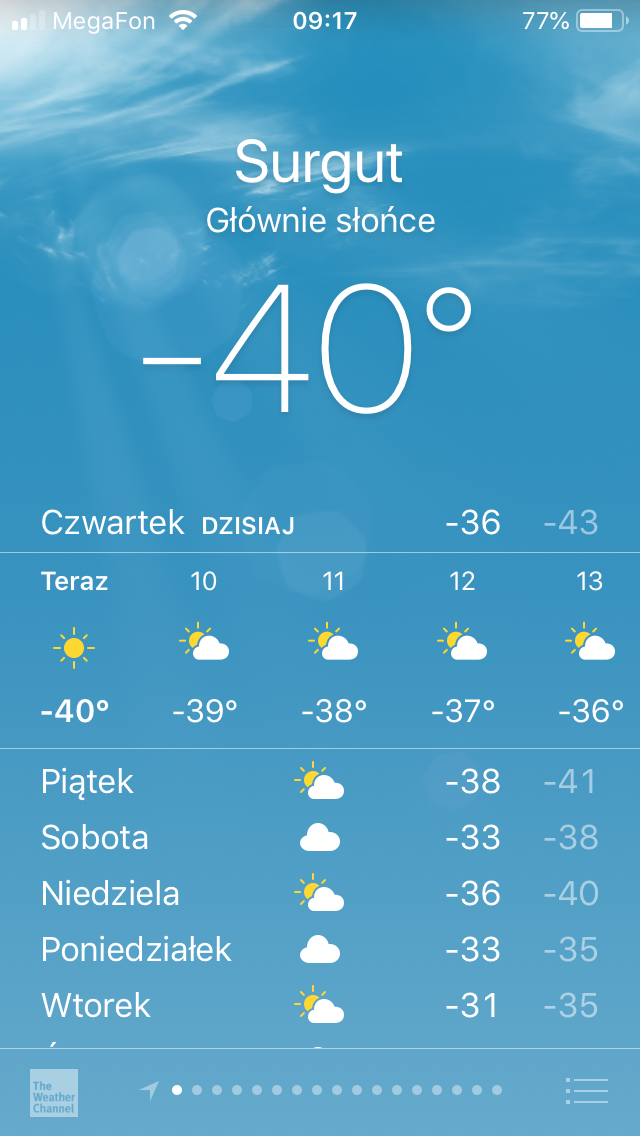
Task: Open the city list menu
Action: 586,1090
